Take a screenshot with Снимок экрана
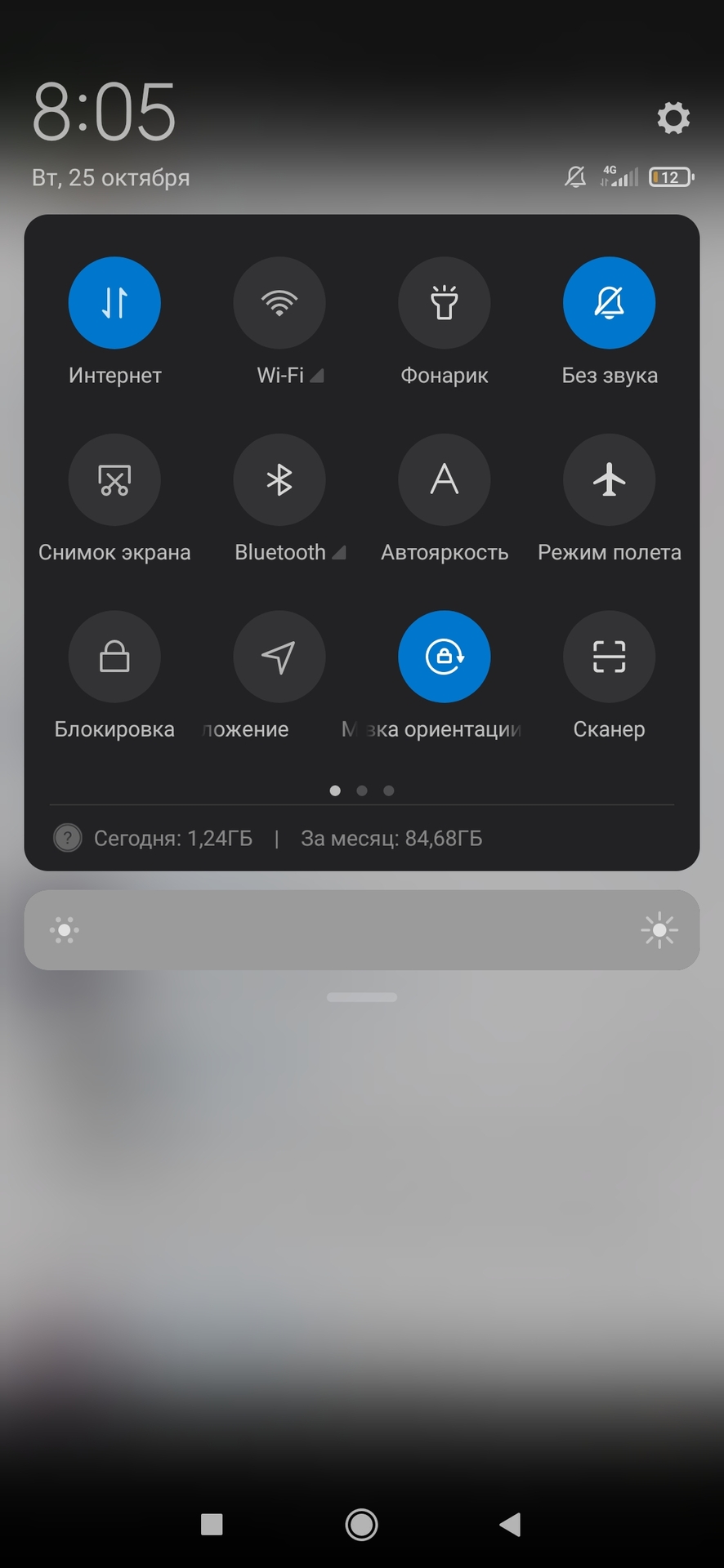 pyautogui.click(x=114, y=480)
